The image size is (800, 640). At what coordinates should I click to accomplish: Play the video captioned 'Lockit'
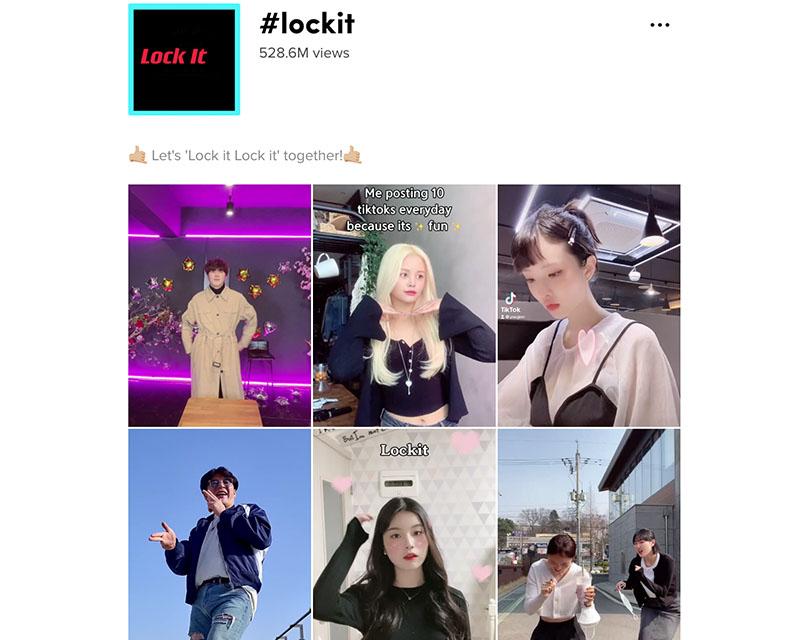(x=404, y=535)
